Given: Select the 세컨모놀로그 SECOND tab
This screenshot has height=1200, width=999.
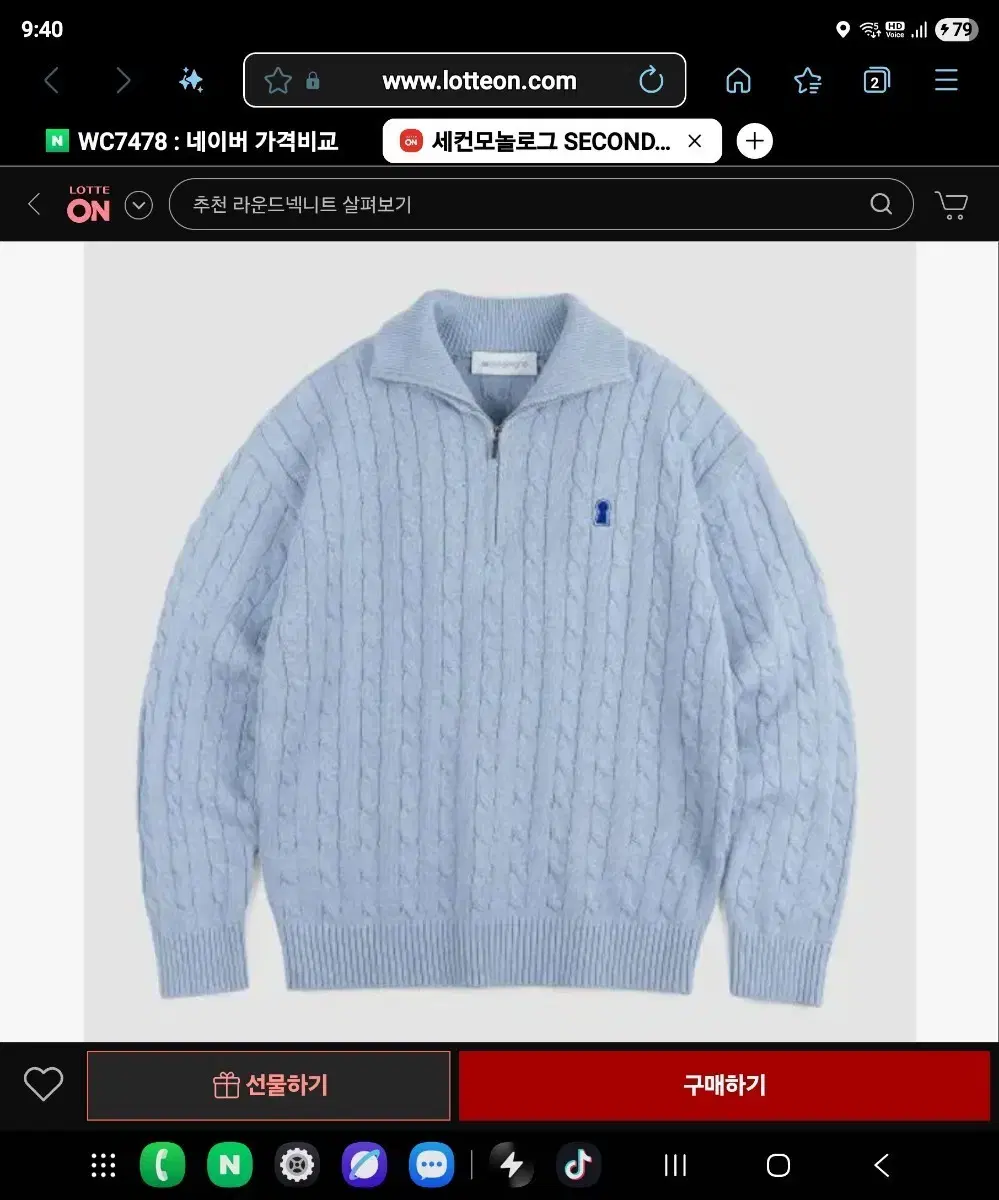Looking at the screenshot, I should [540, 141].
